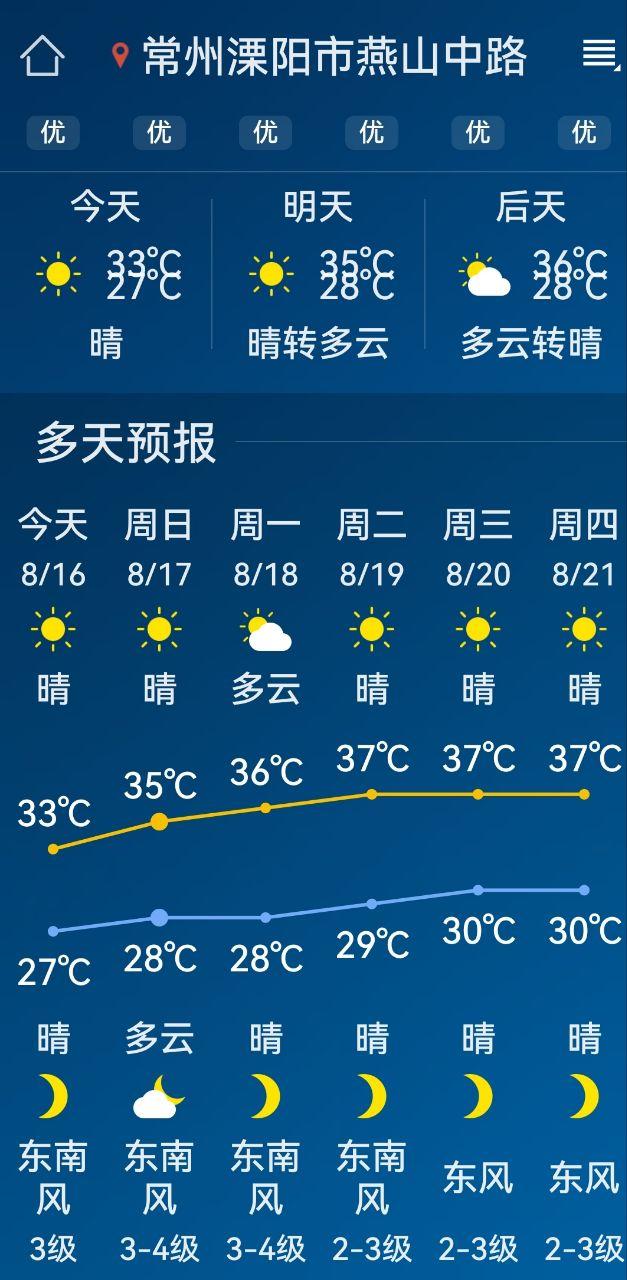
Task: Go to the home screen icon
Action: 42,56
